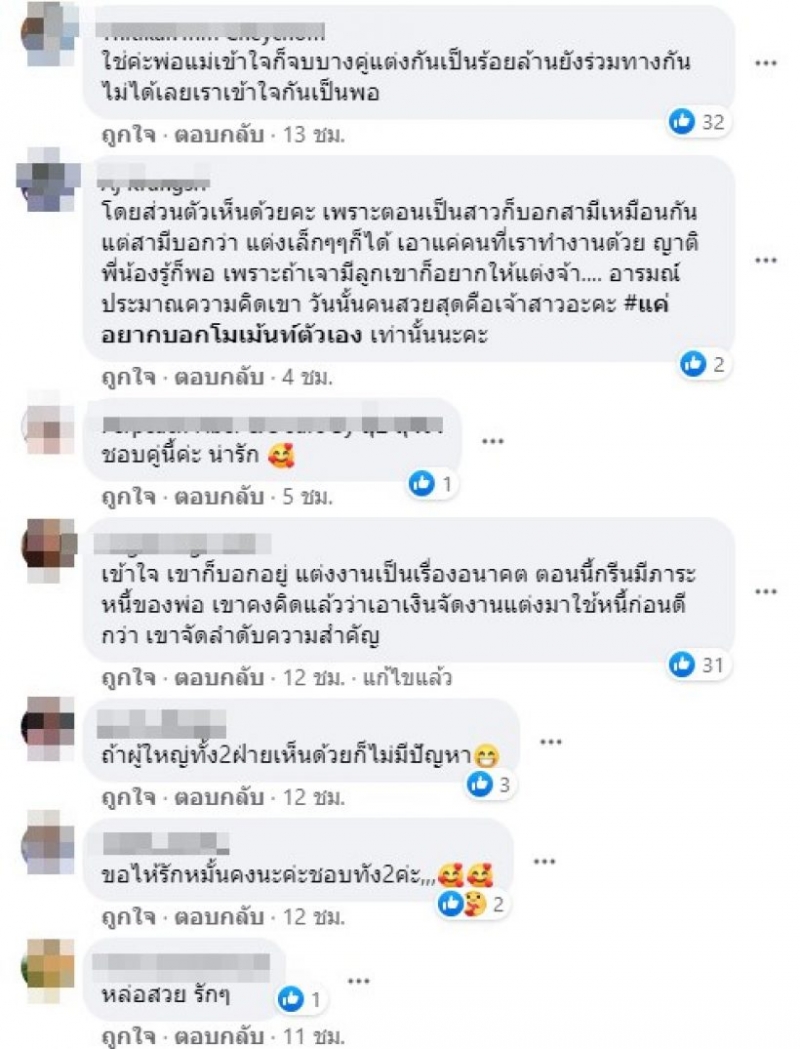Viewport: 800px width, 1049px height.
Task: Open options beside 'หล่อสวย รักๆ' comment
Action: [357, 981]
